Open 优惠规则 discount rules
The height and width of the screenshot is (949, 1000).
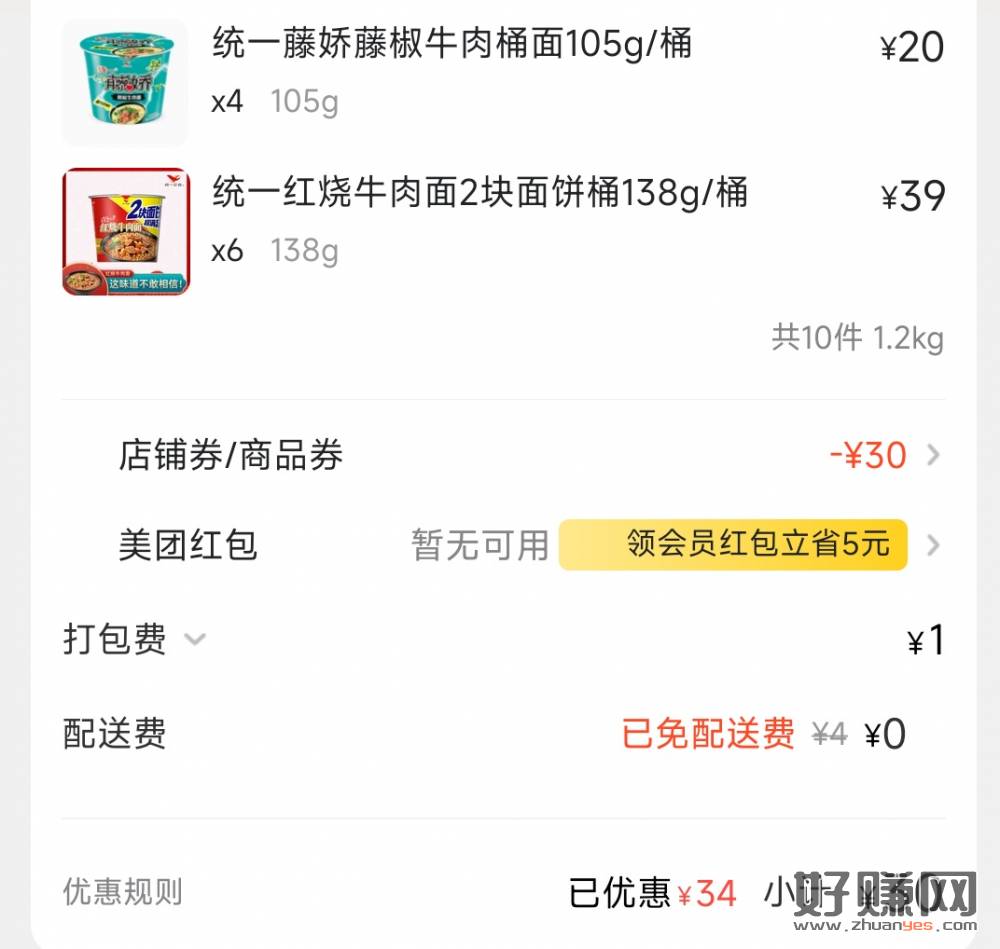[122, 891]
